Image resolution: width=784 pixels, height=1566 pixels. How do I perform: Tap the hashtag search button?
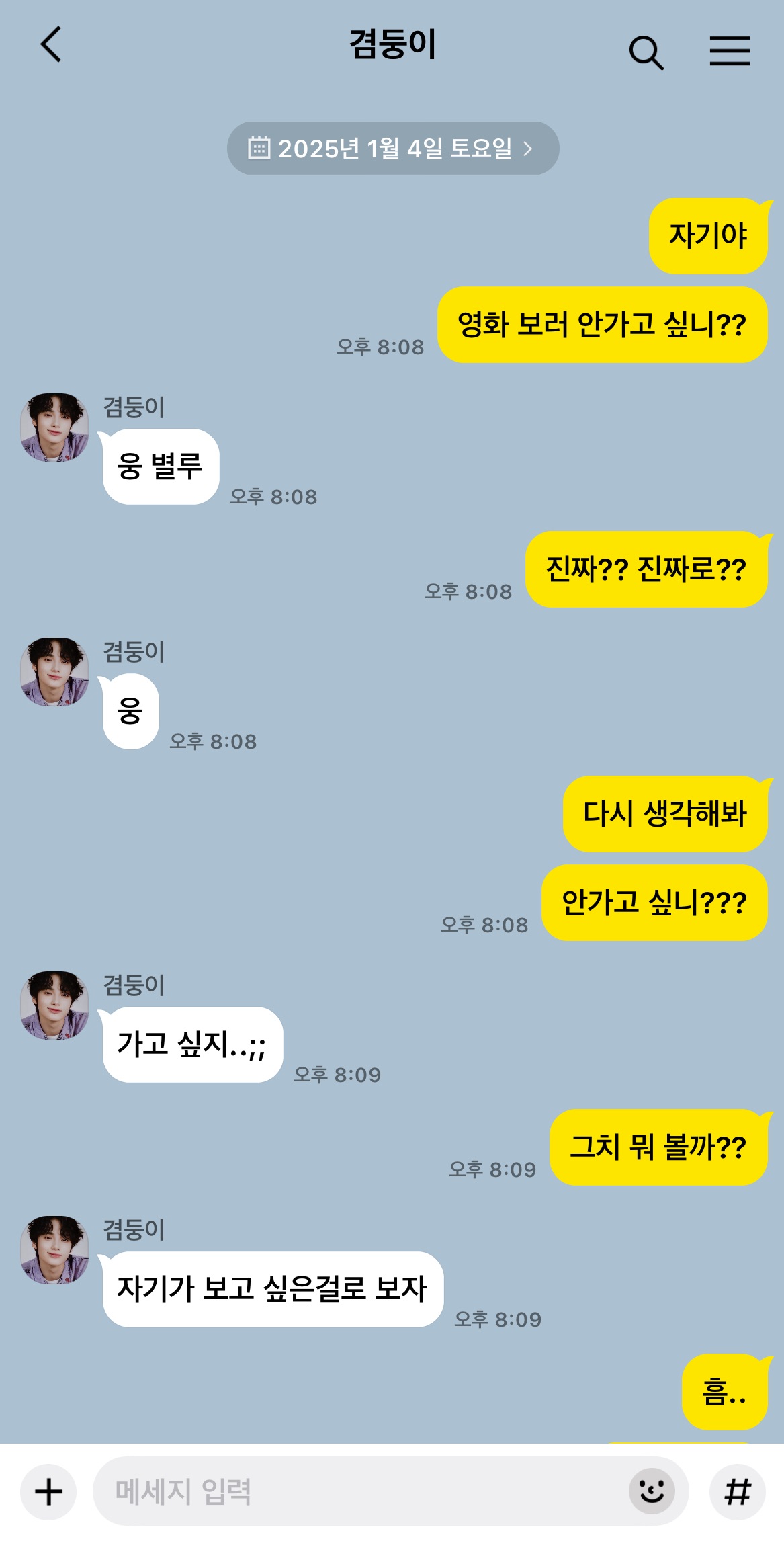(x=737, y=1492)
